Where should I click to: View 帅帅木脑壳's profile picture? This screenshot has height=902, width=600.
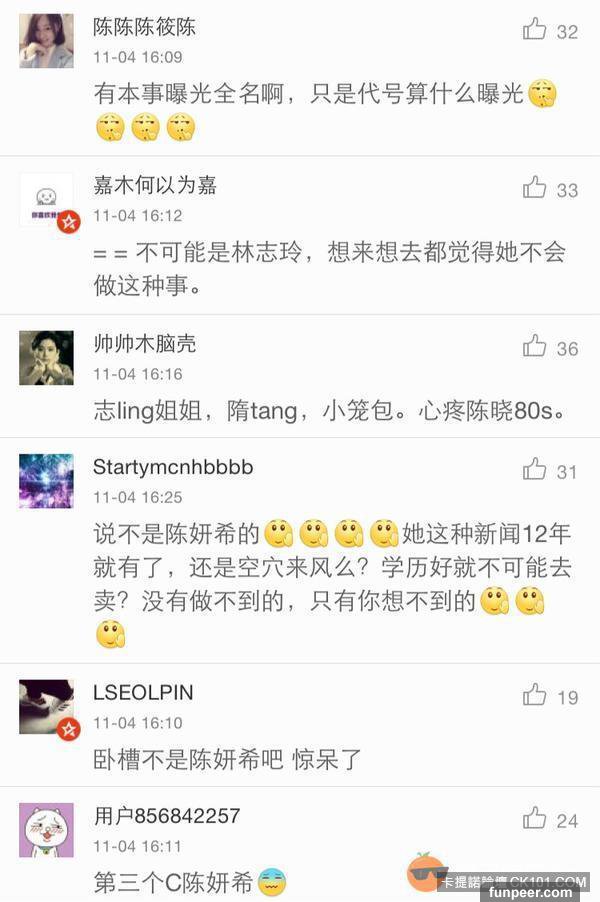click(46, 358)
